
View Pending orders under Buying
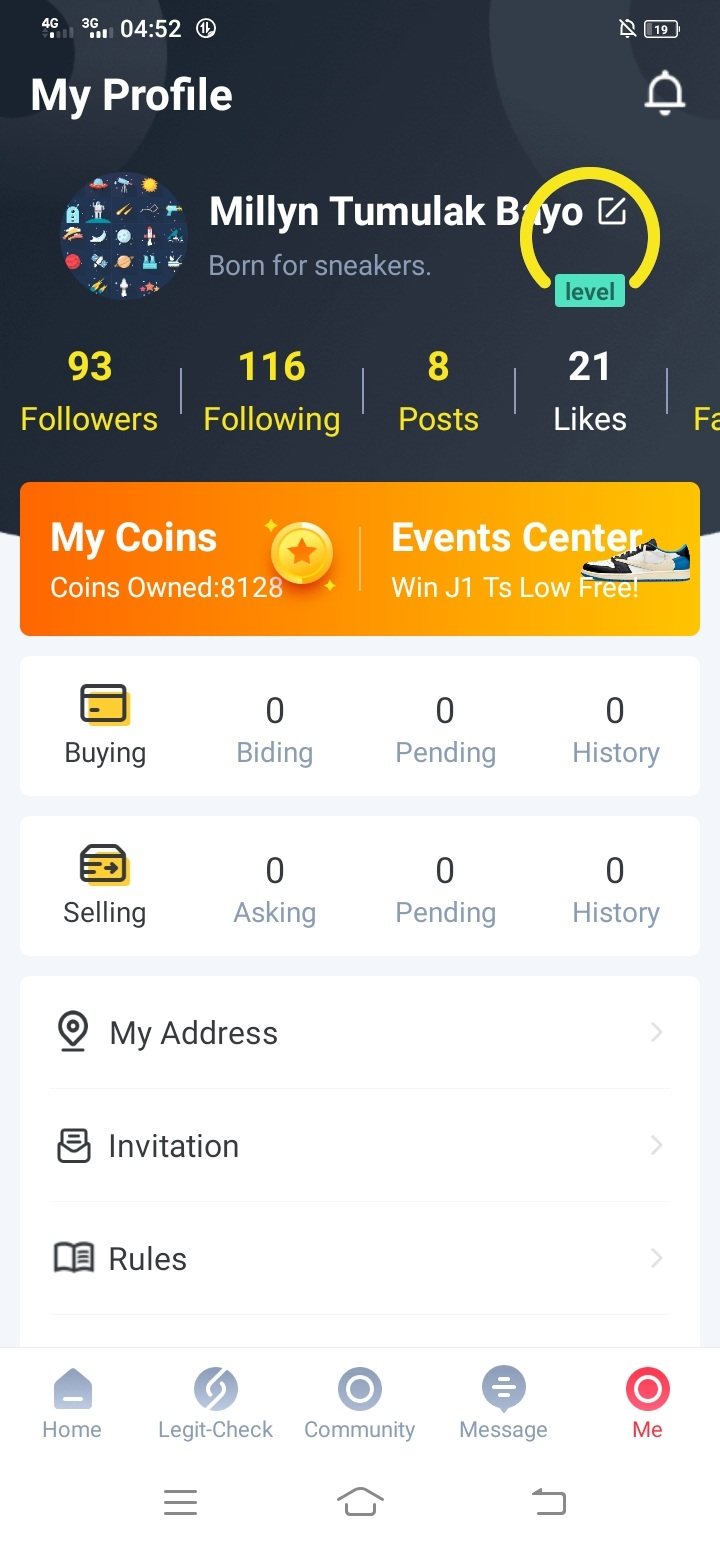(x=445, y=728)
